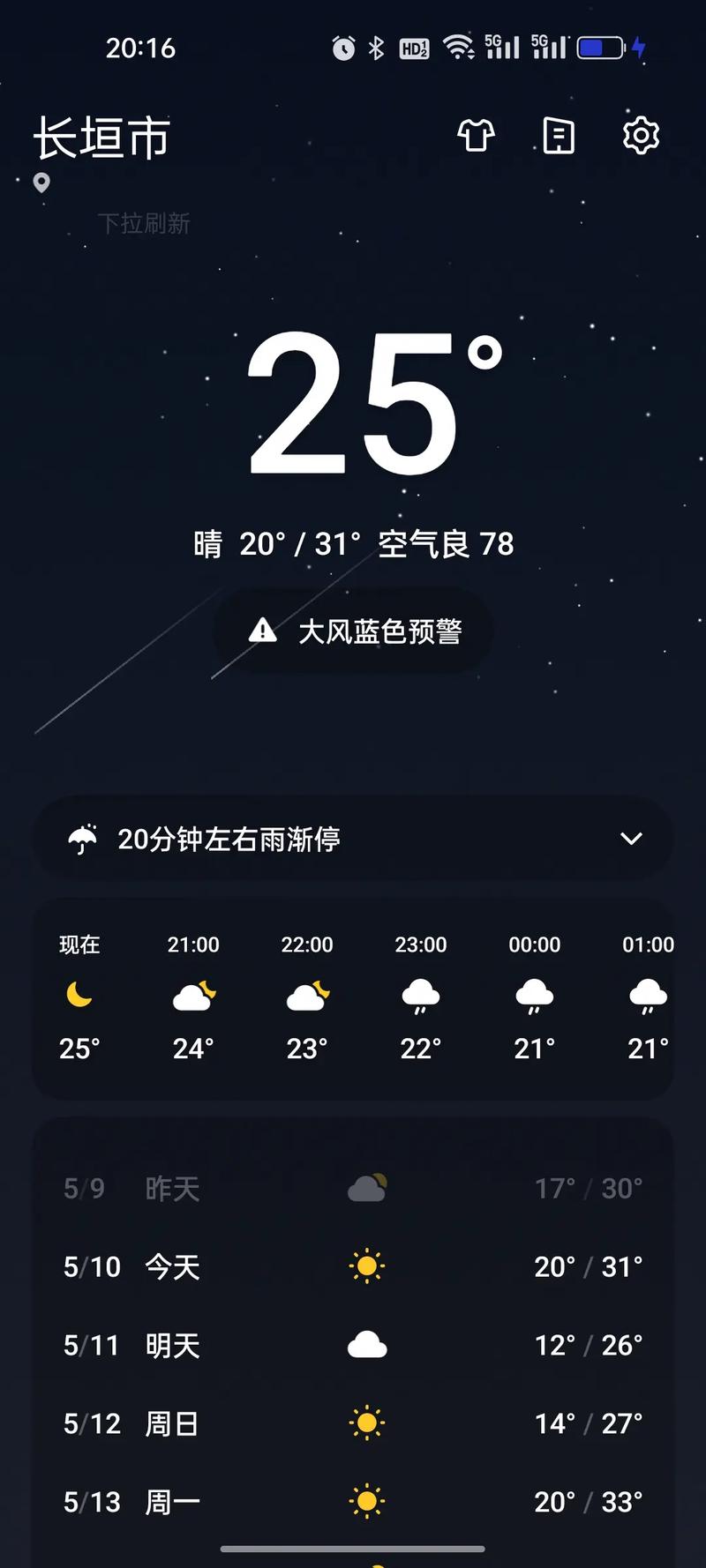The image size is (706, 1568).
Task: Open the dressing index (shirt icon)
Action: tap(475, 137)
